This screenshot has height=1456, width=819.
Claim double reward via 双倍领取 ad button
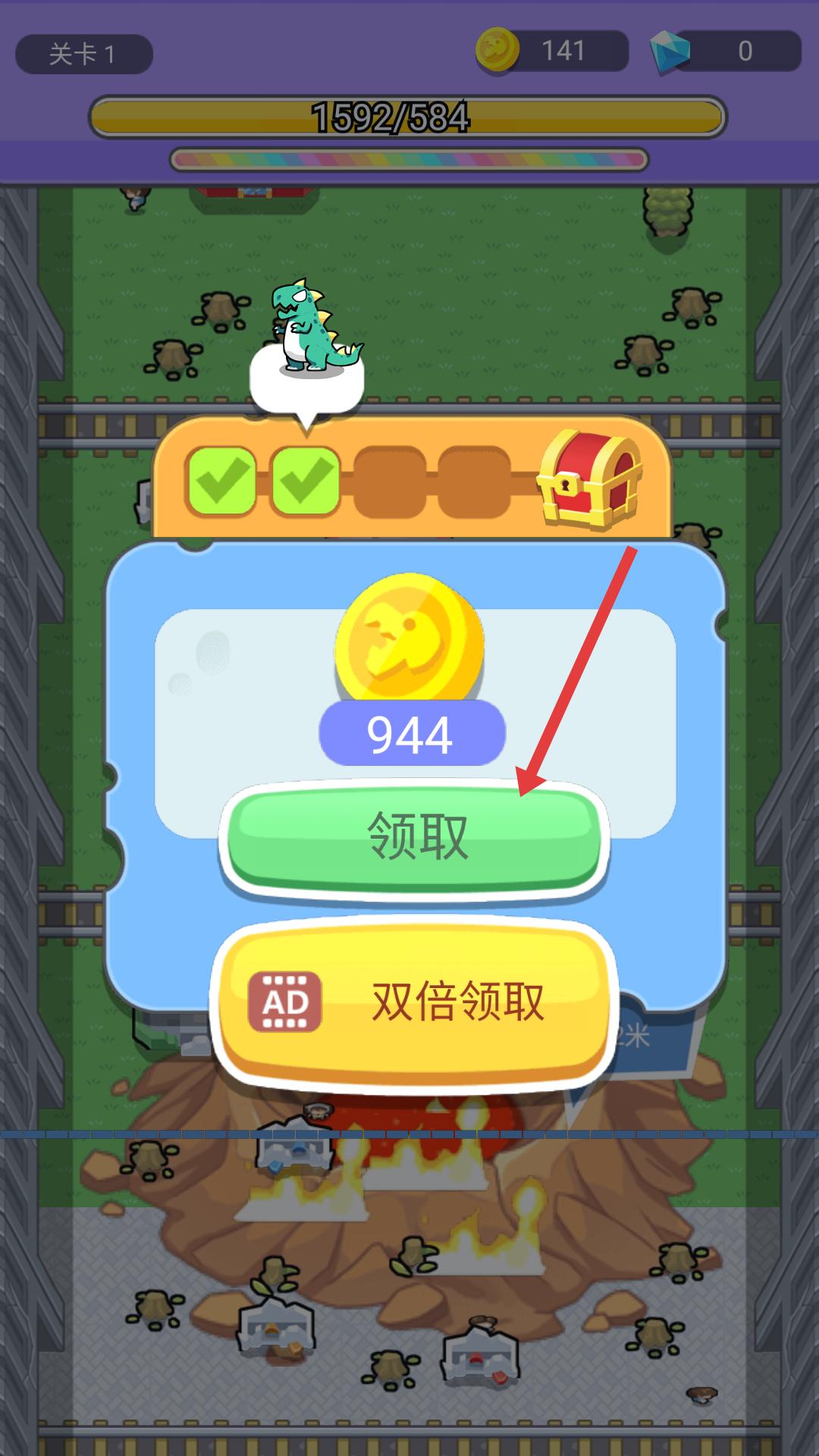click(414, 1001)
